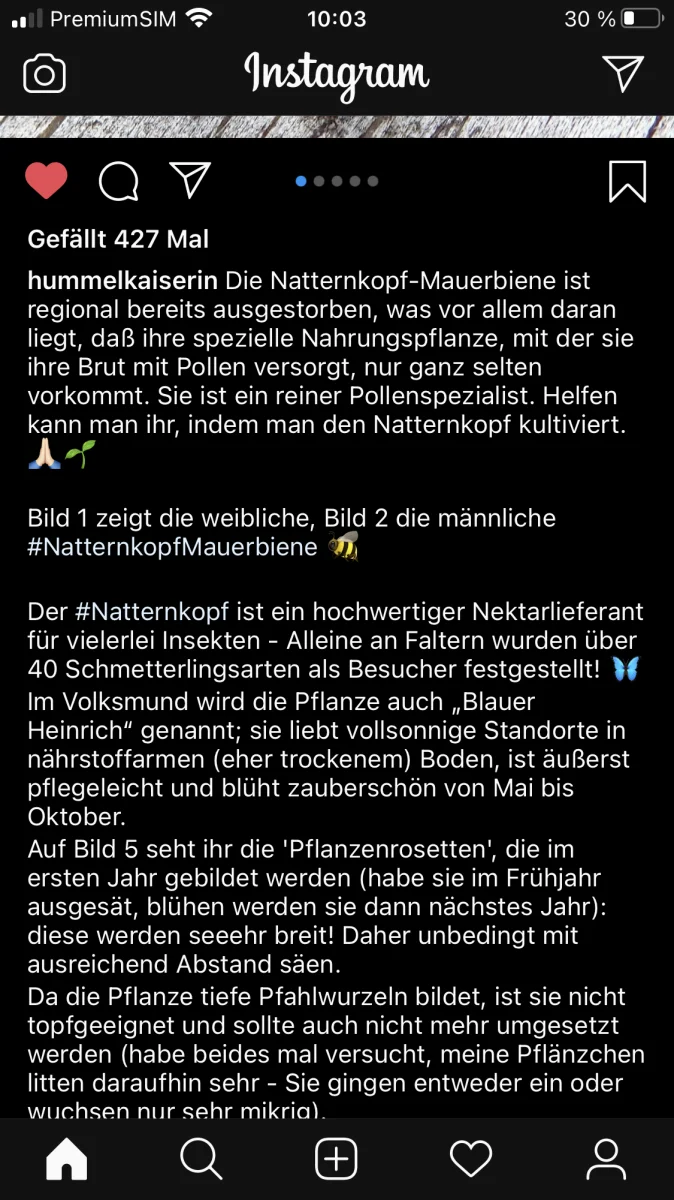Switch to the Profile tab
674x1200 pixels.
(x=606, y=1159)
